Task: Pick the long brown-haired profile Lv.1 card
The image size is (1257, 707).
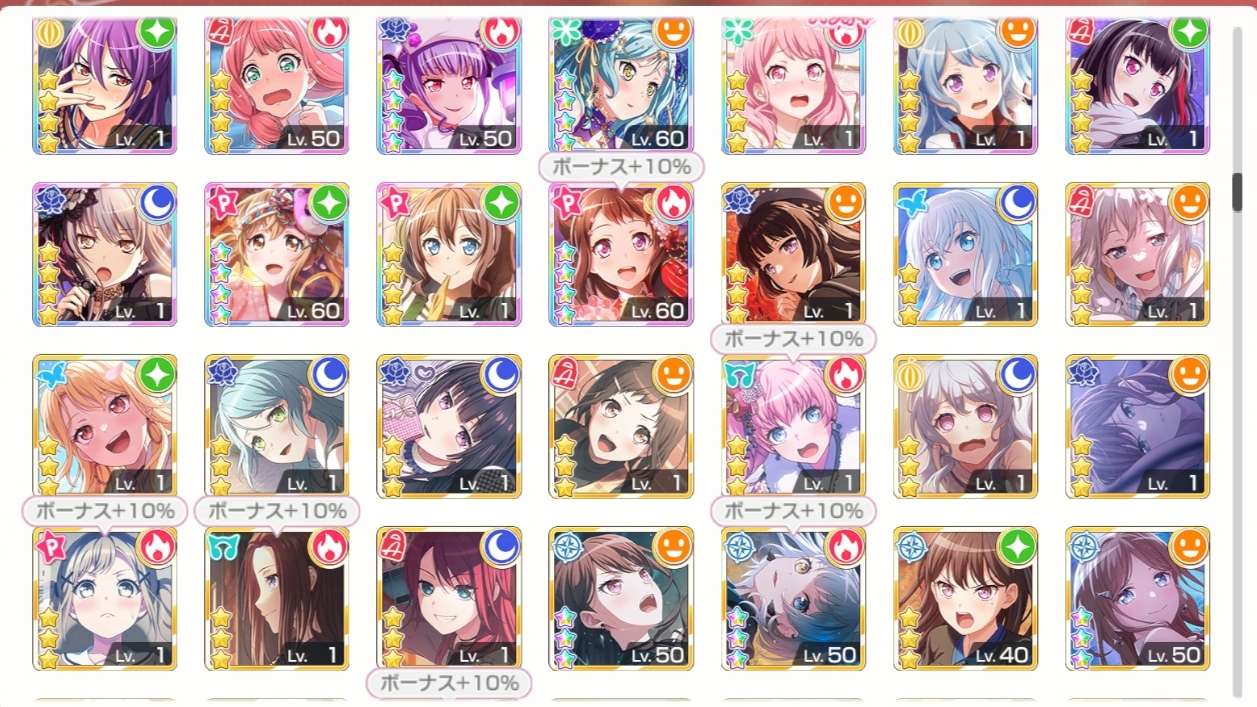Action: pos(276,597)
